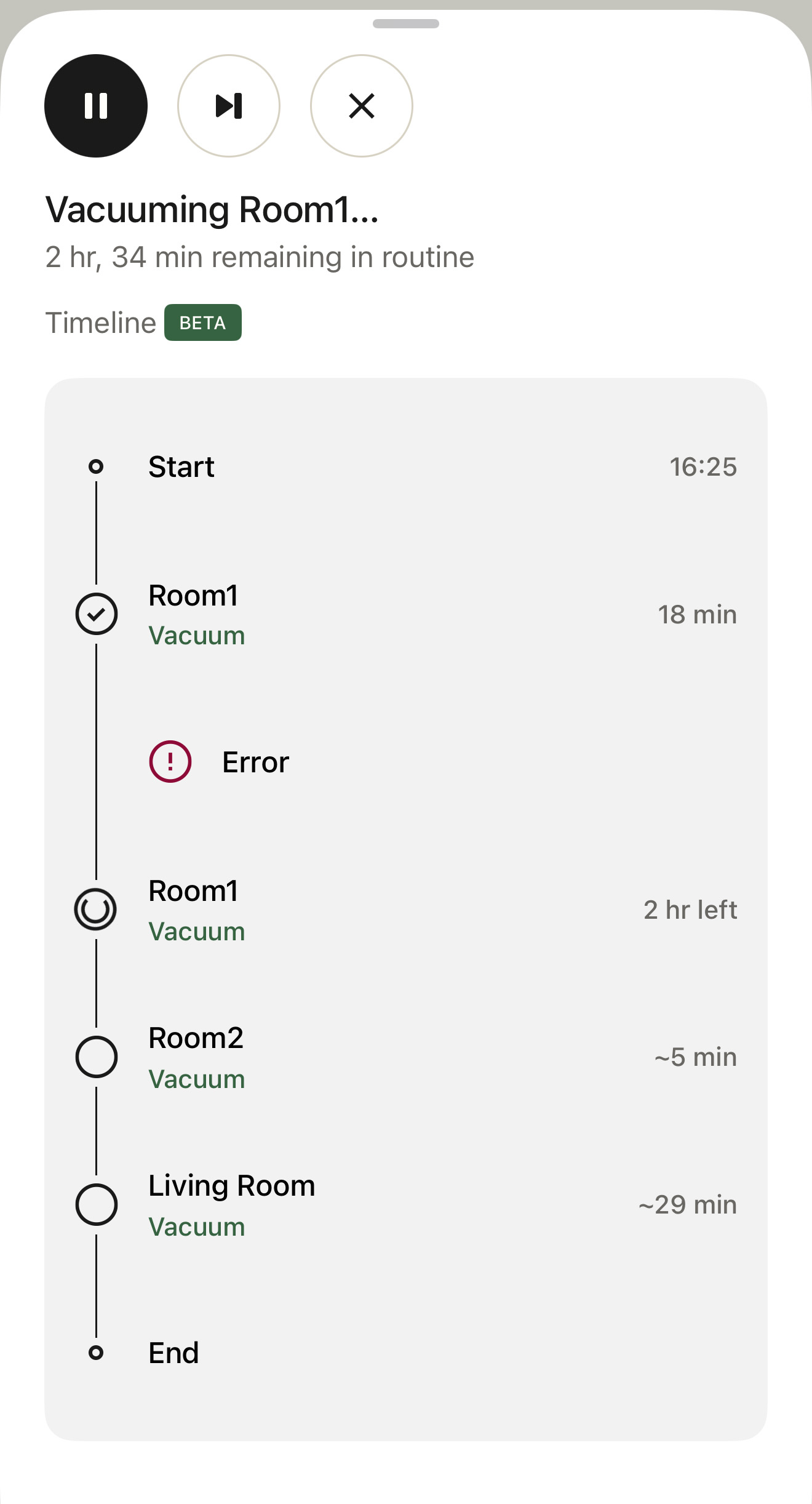
Task: Toggle completion status of the second Room1 step
Action: (97, 910)
